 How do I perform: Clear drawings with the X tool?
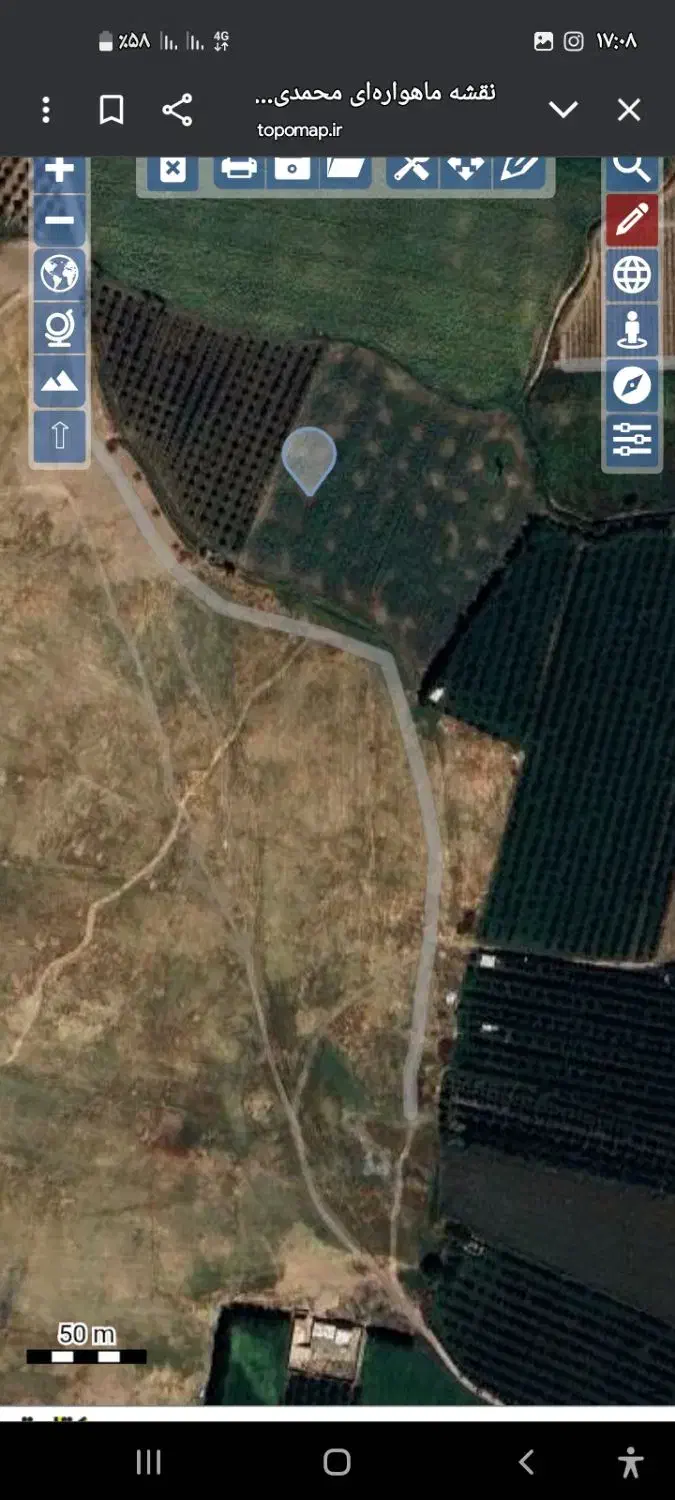pyautogui.click(x=173, y=169)
